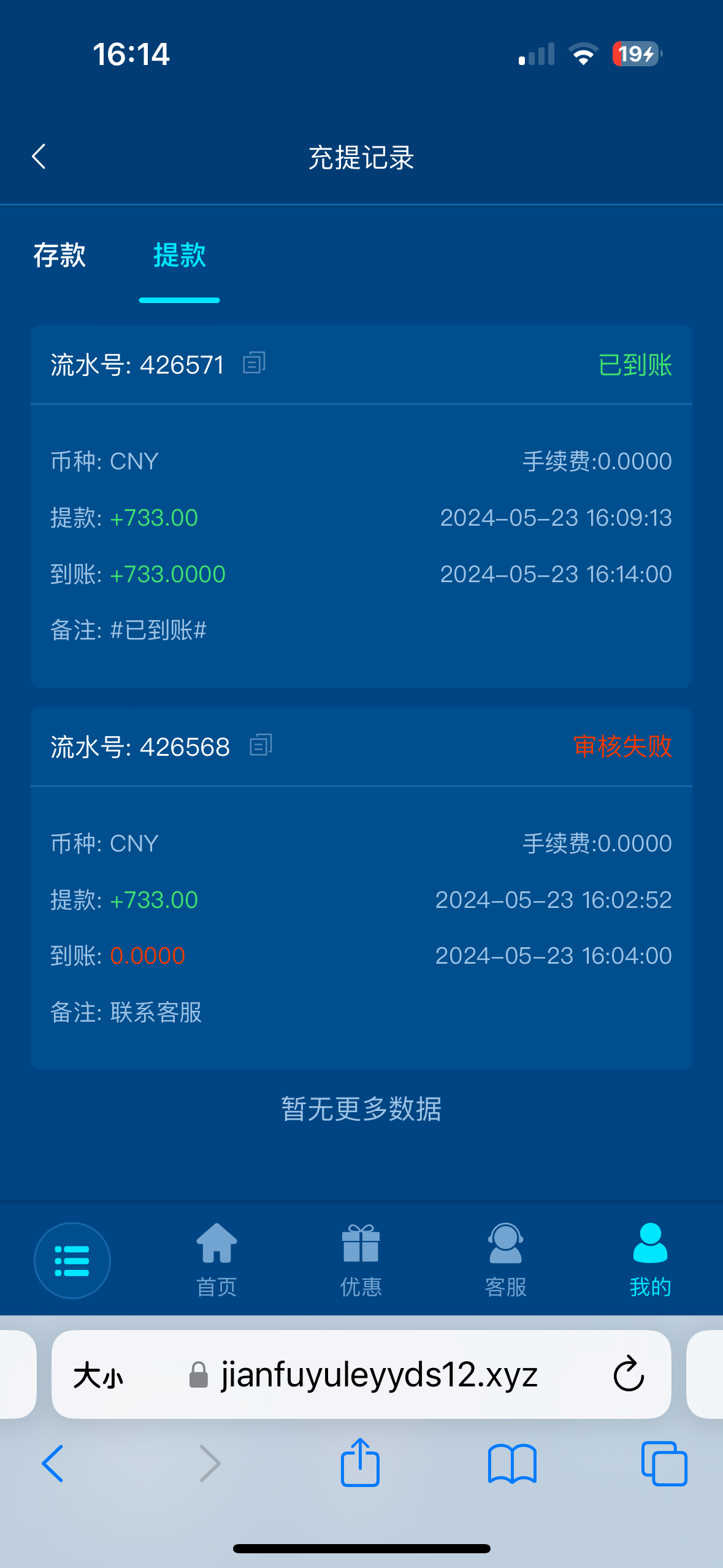
Task: Open the 大小 page settings menu
Action: coord(98,1376)
